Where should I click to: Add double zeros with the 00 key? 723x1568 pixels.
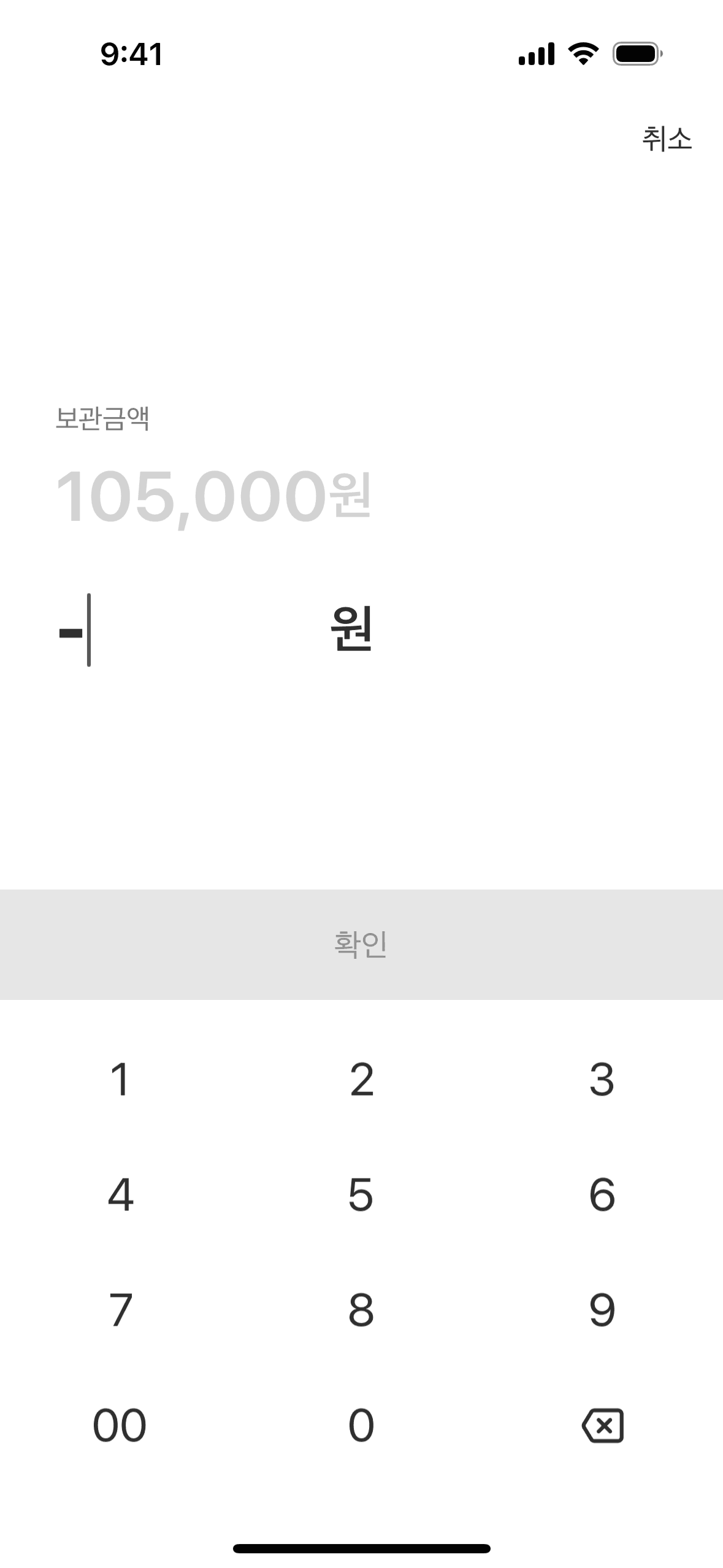pos(120,1426)
